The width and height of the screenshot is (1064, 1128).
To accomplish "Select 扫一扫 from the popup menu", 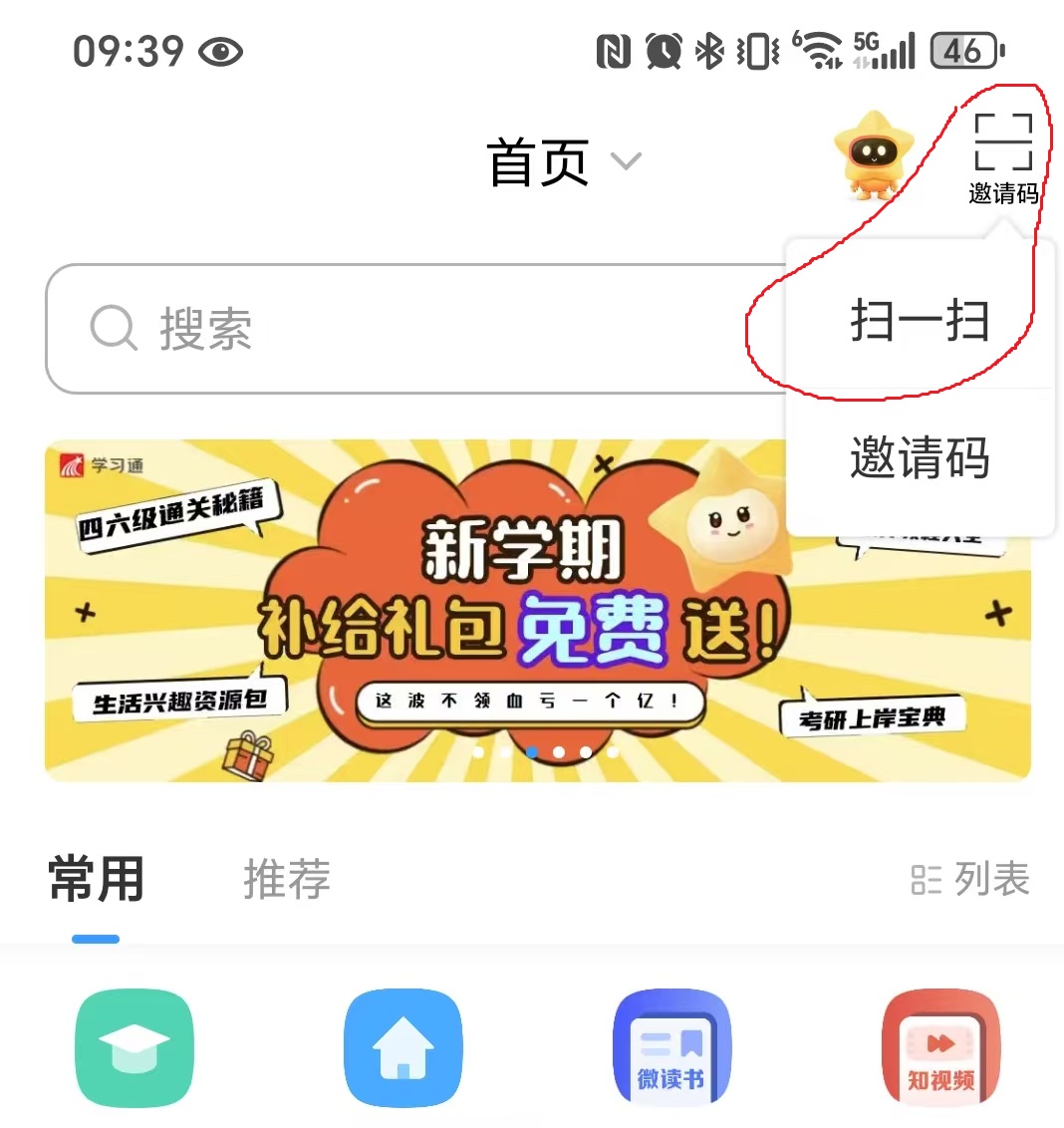I will pos(919,322).
